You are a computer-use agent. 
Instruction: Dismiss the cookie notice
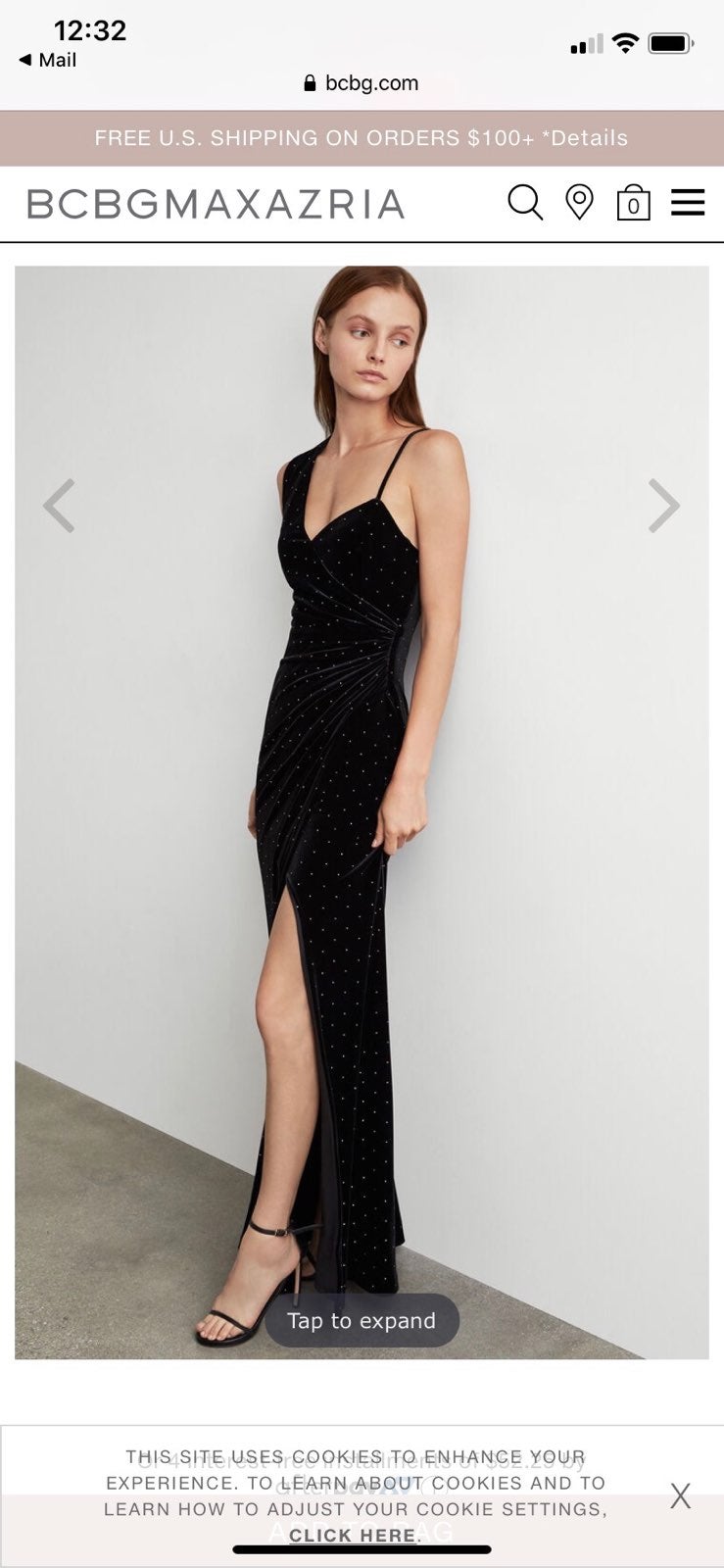(x=680, y=1495)
